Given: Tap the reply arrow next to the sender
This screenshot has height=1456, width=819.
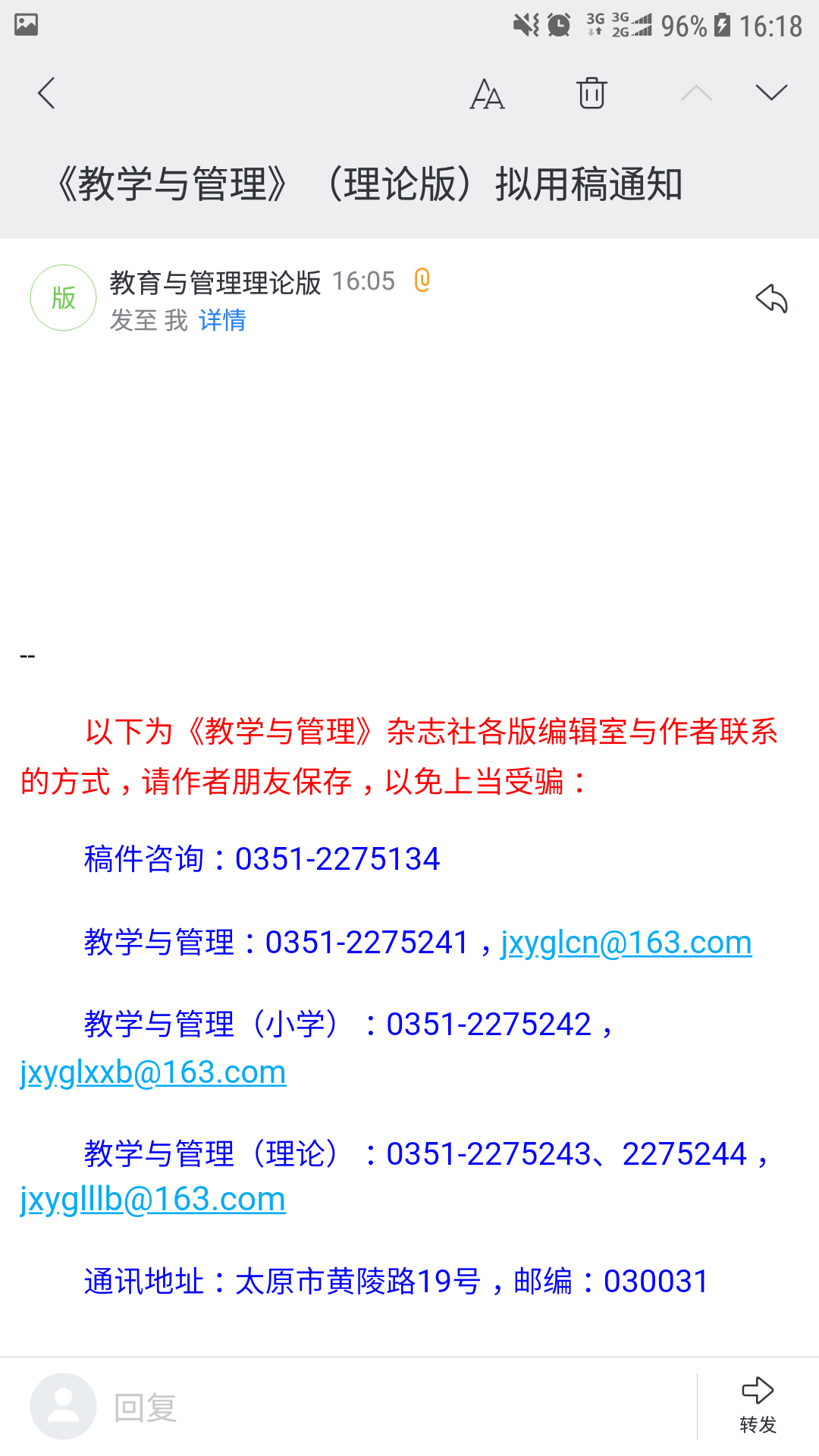Looking at the screenshot, I should coord(772,299).
